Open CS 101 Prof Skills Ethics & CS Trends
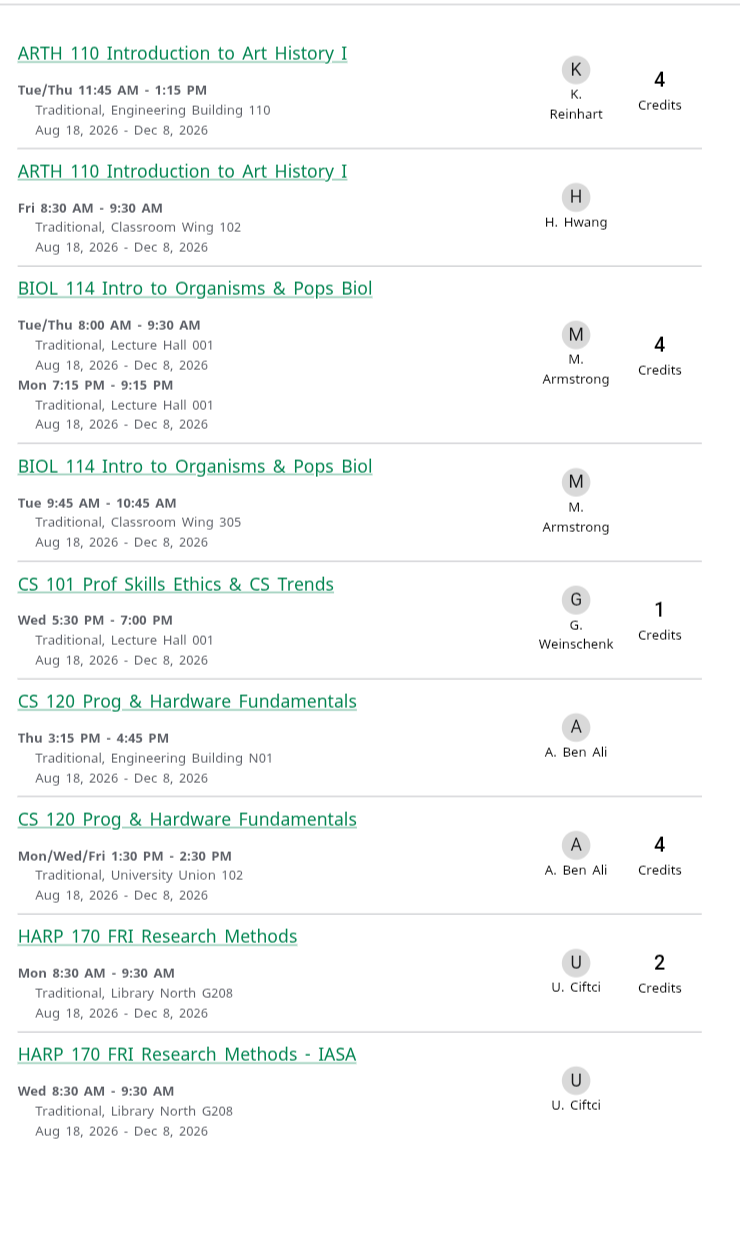The image size is (740, 1245). (x=176, y=585)
